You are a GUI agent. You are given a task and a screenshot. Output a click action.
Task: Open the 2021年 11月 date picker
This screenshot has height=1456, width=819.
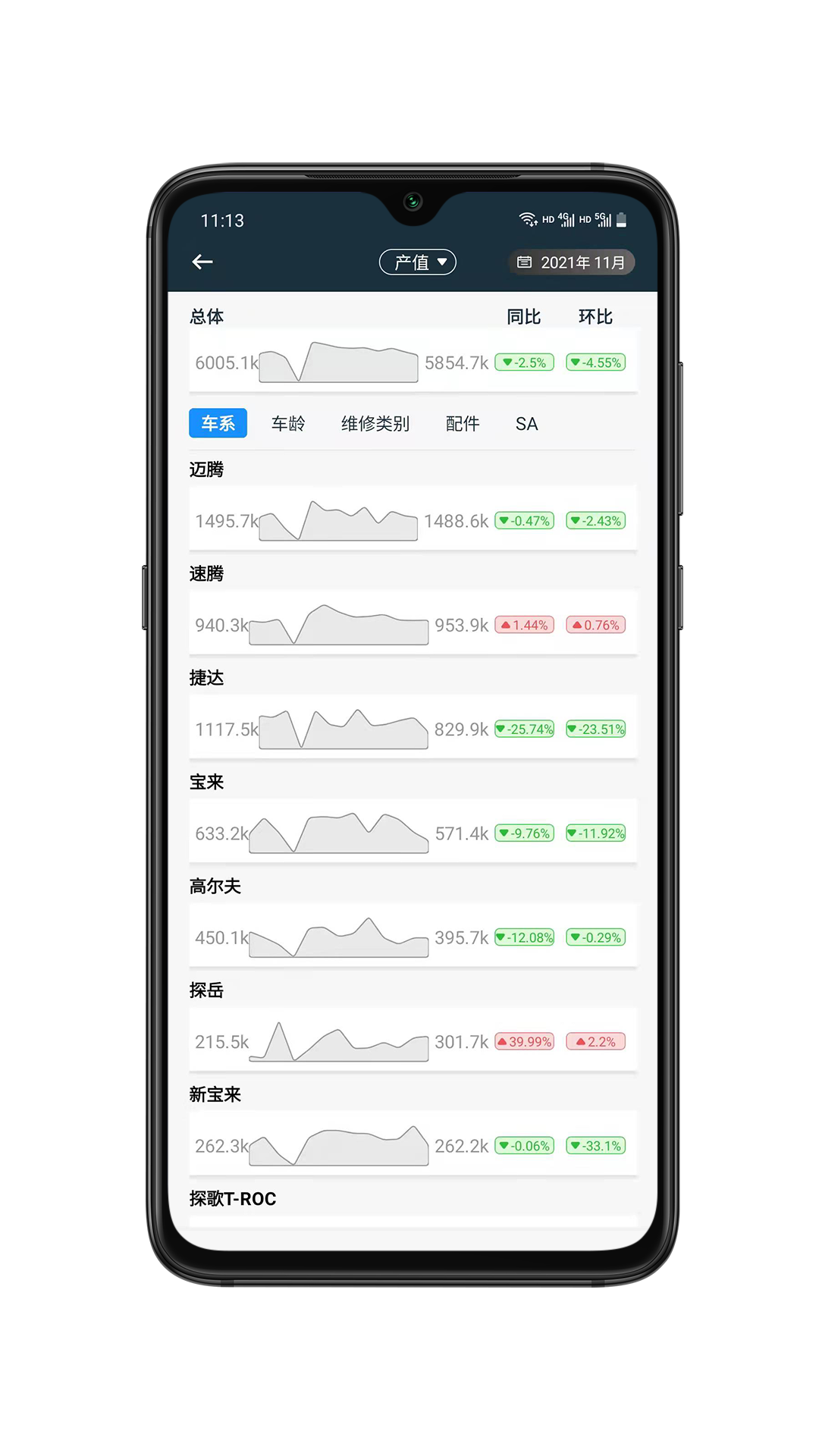571,262
